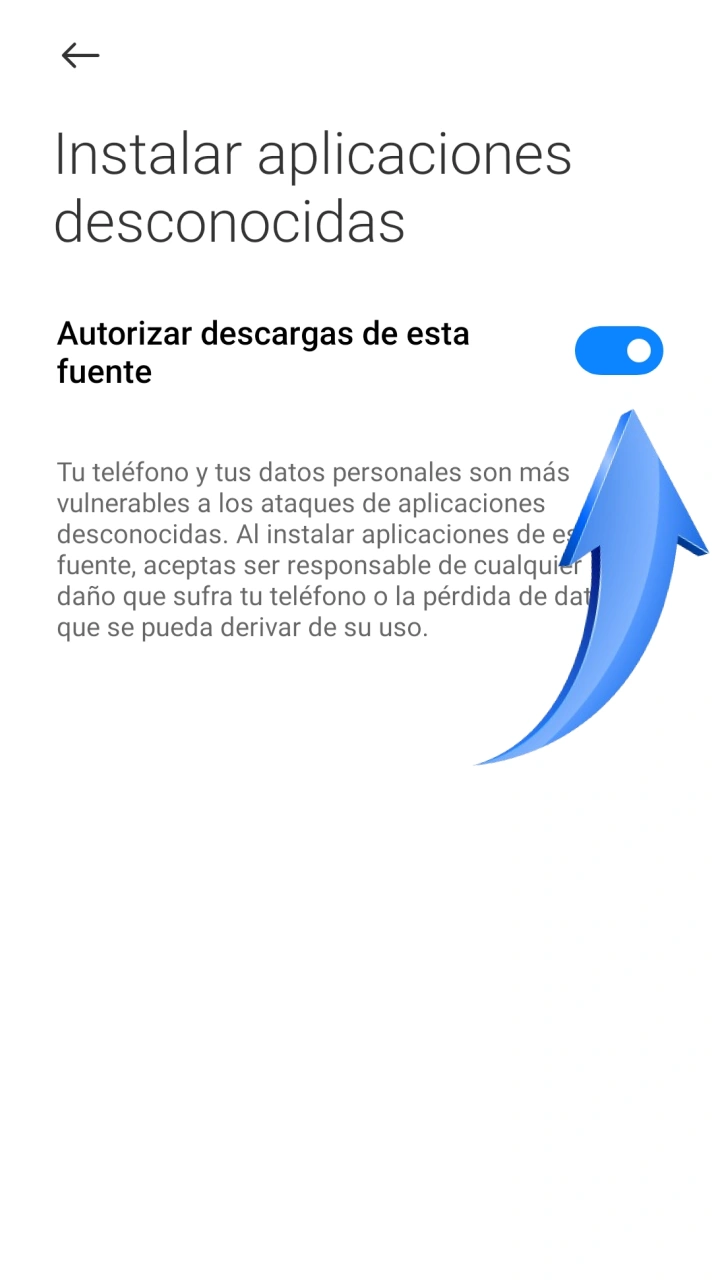Disable the Autorizar descargas de esta fuente switch
Image resolution: width=720 pixels, height=1280 pixels.
pos(619,351)
